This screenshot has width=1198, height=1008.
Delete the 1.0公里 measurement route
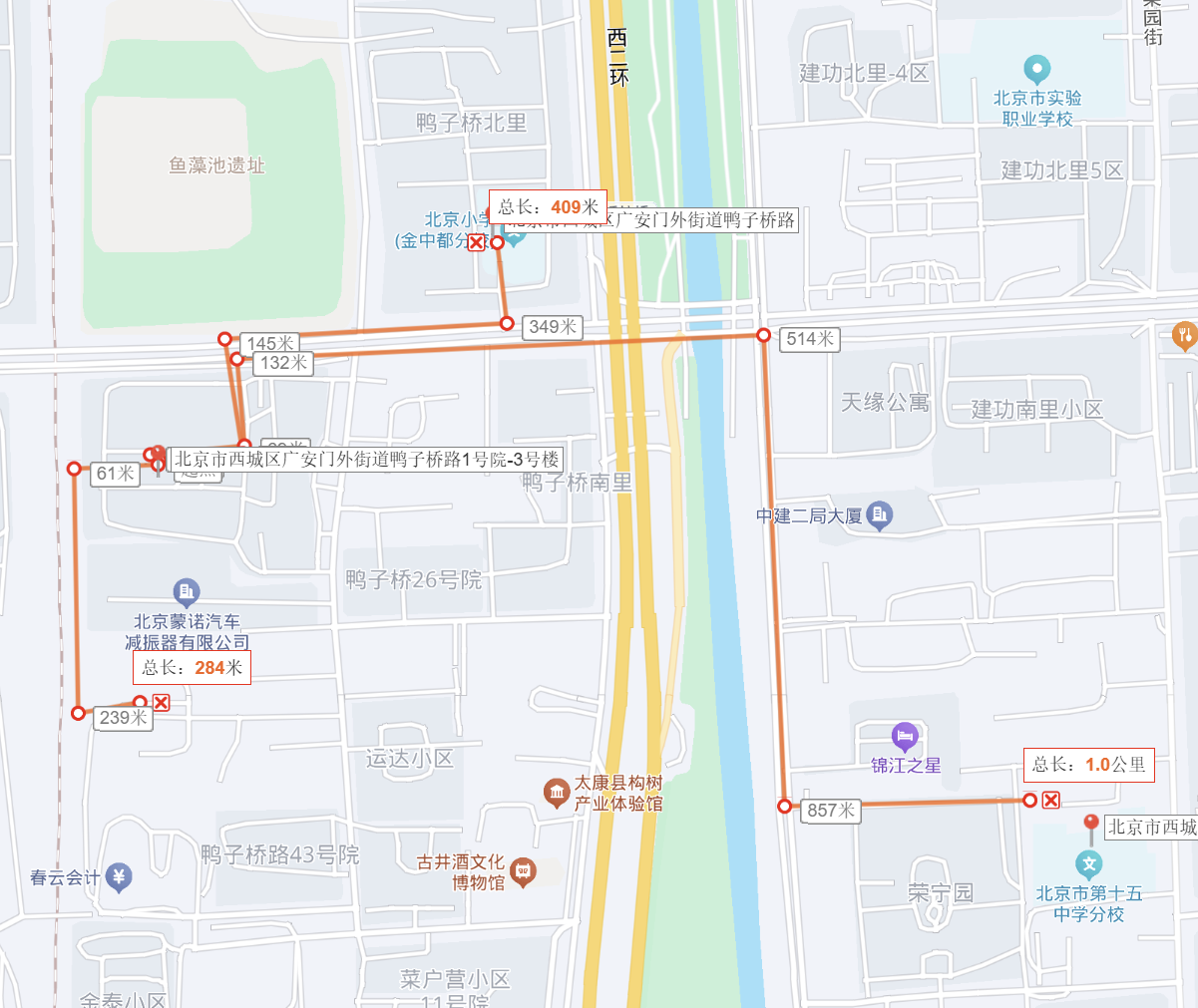coord(1050,801)
